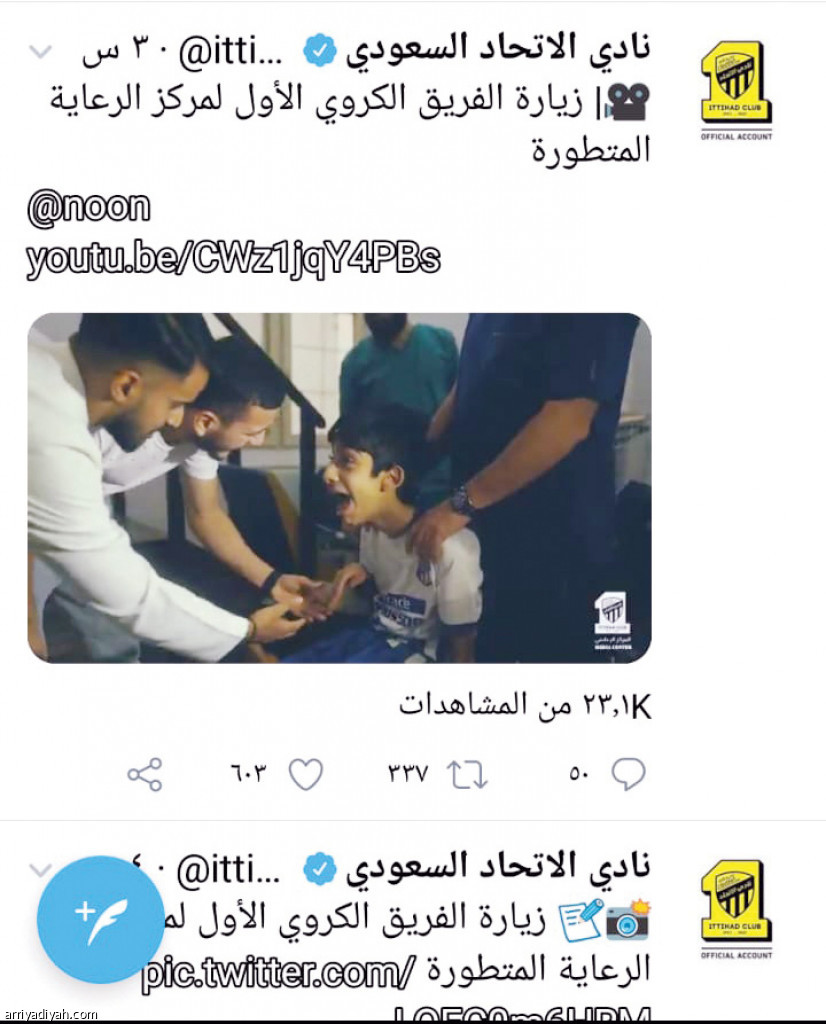Open the @noon mention
This screenshot has width=826, height=1024.
89,207
